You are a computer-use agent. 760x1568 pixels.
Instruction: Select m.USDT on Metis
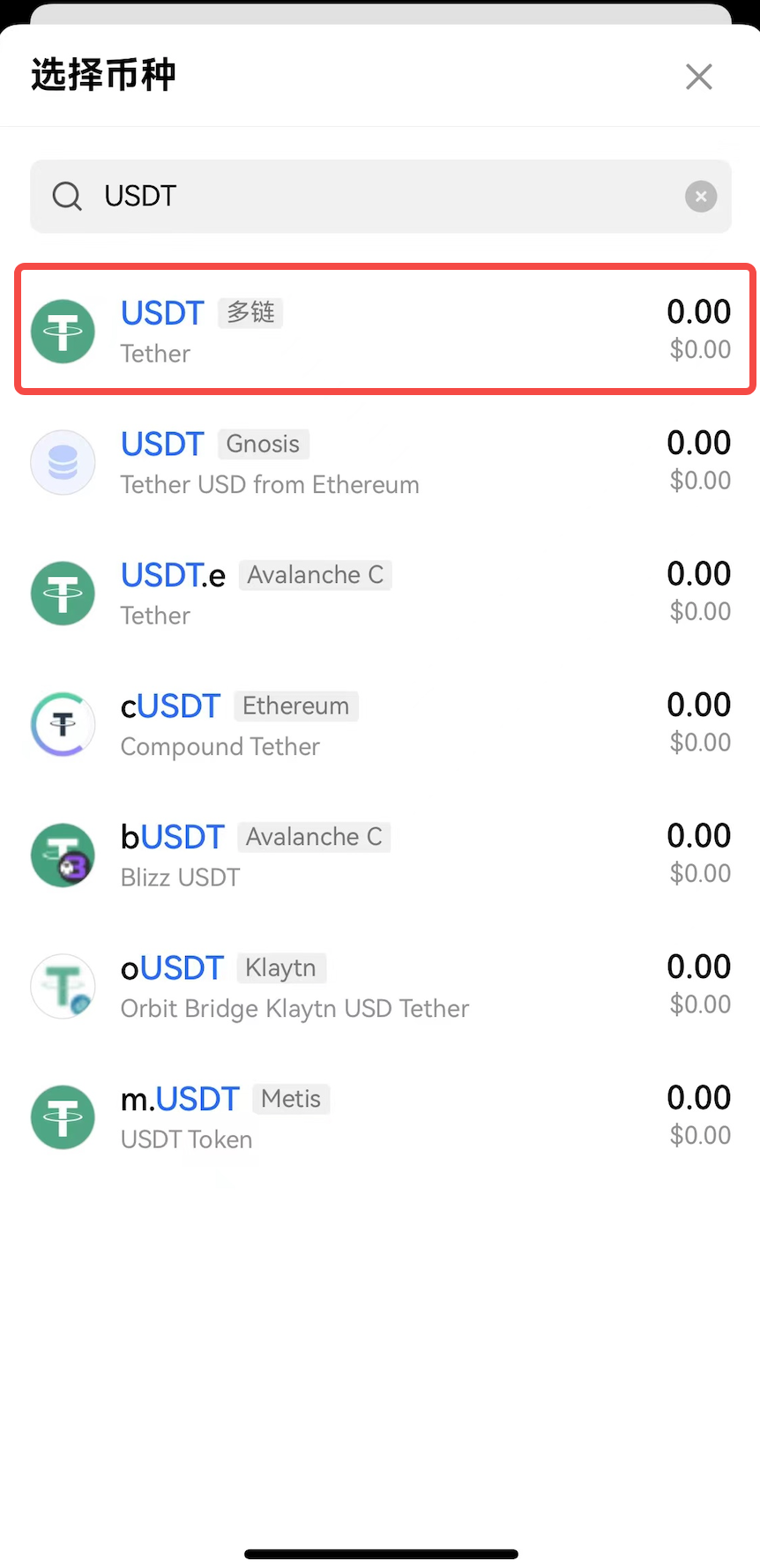(381, 1116)
